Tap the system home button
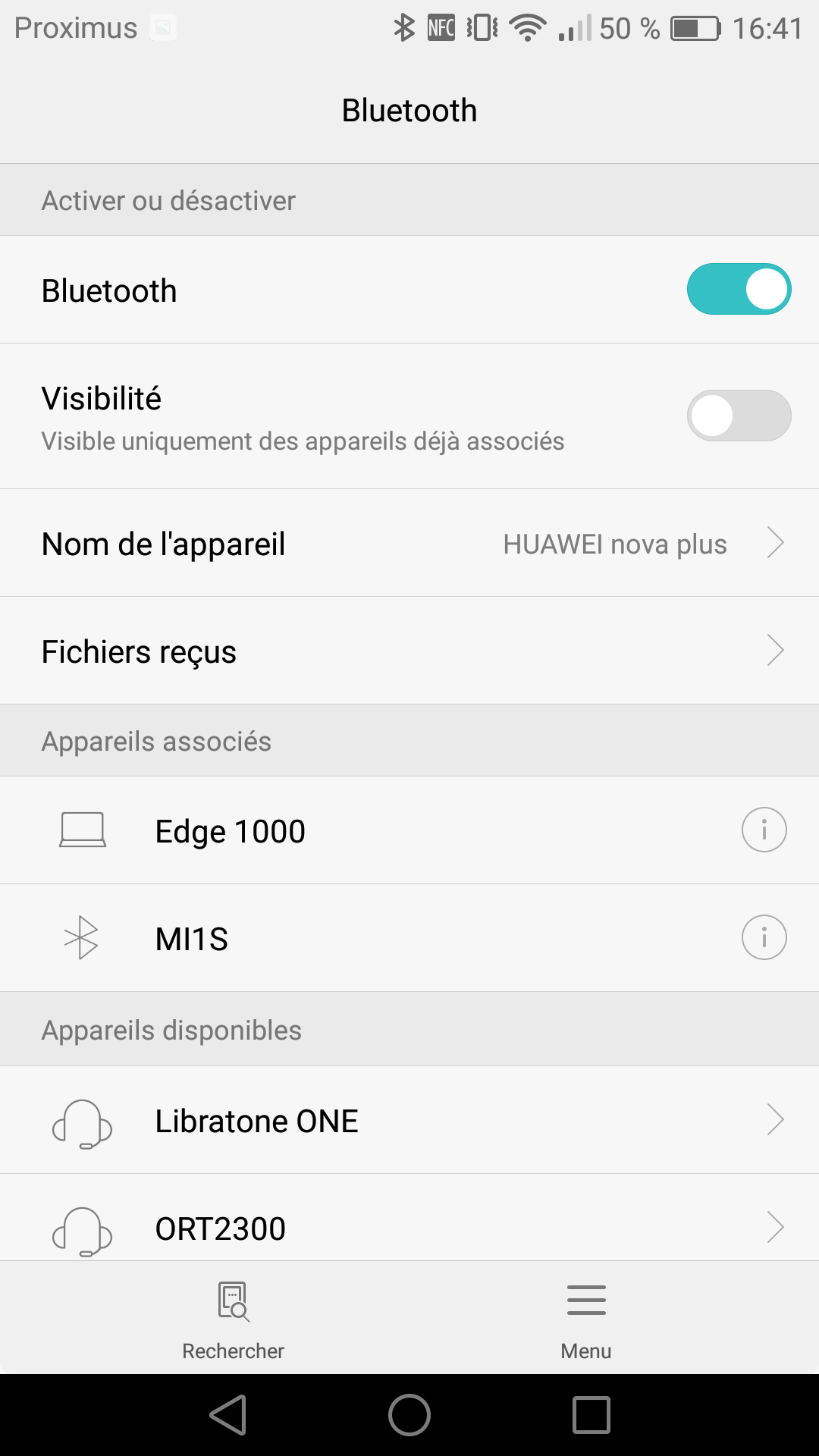This screenshot has height=1456, width=819. click(x=409, y=1415)
